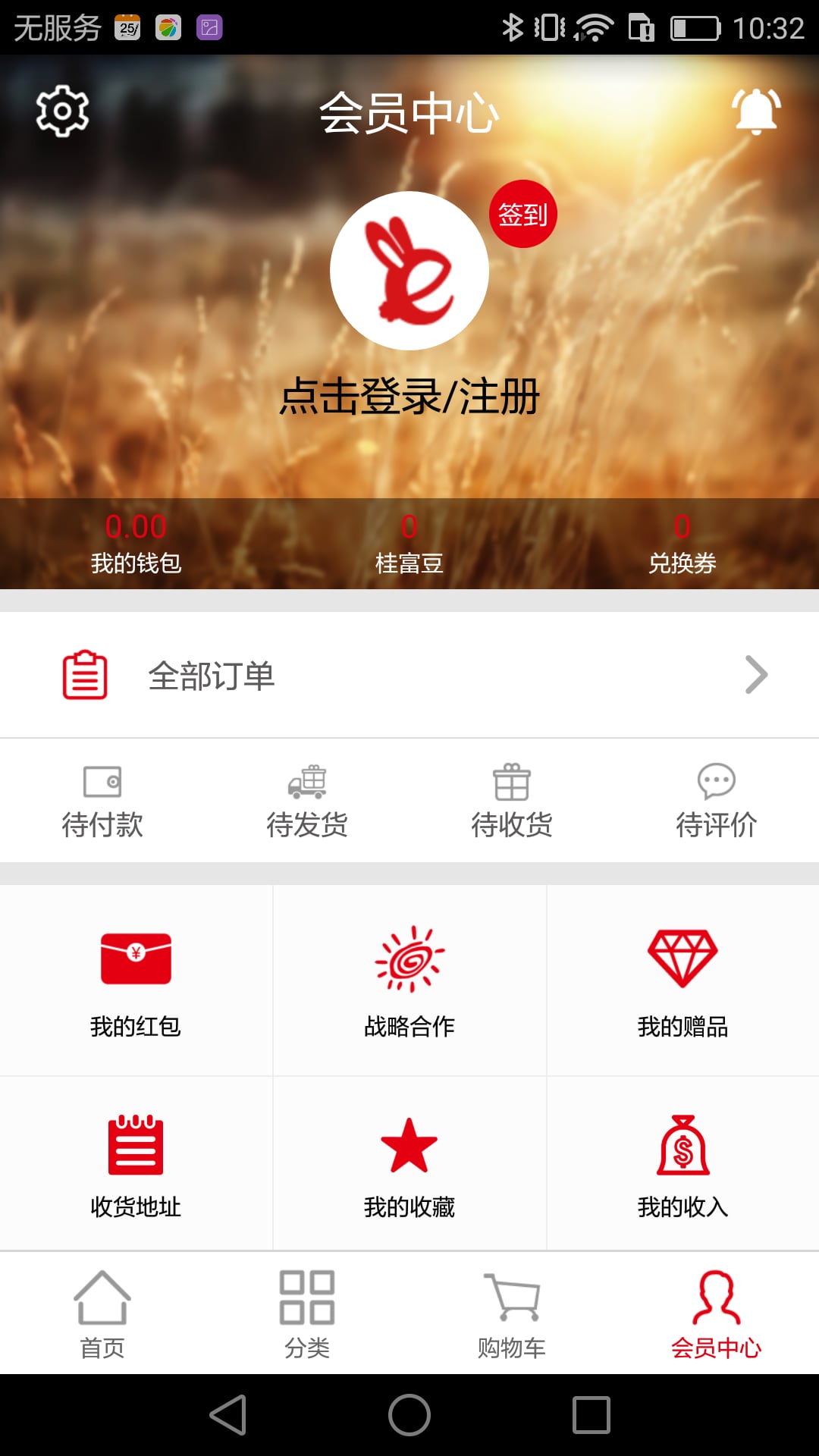Manage 收货地址 shipping addresses
This screenshot has height=1456, width=819.
pyautogui.click(x=136, y=1164)
